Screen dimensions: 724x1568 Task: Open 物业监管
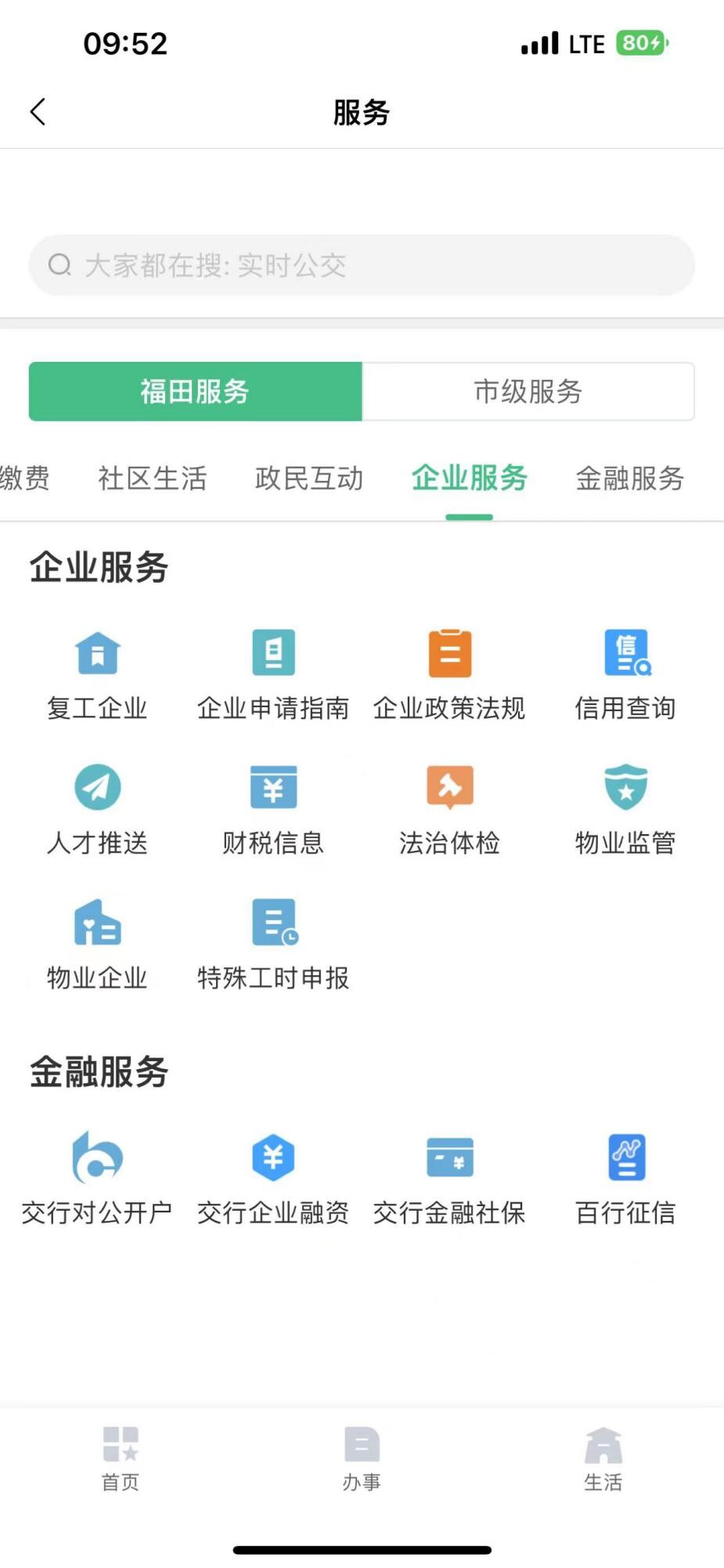(x=625, y=808)
